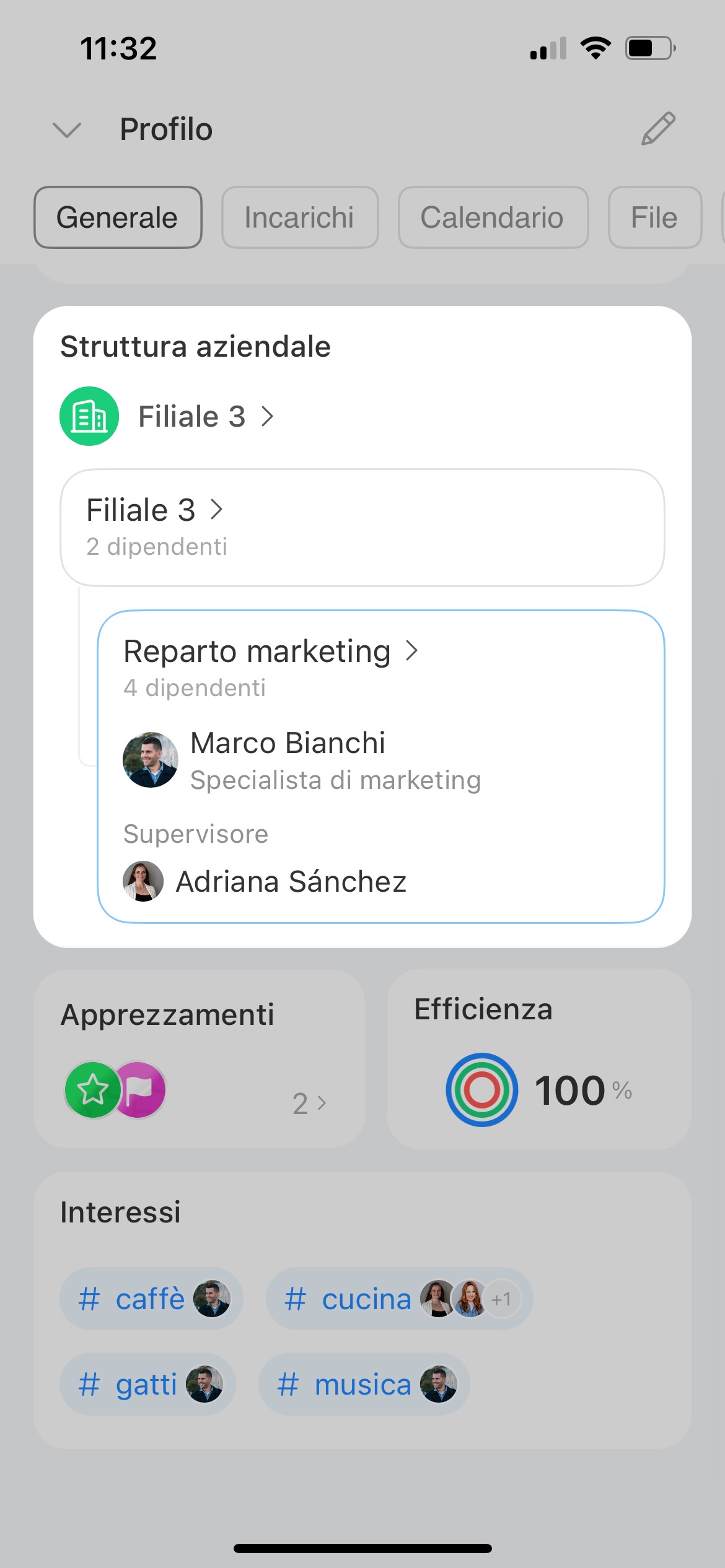Switch to the File tab
The width and height of the screenshot is (725, 1568).
tap(654, 217)
